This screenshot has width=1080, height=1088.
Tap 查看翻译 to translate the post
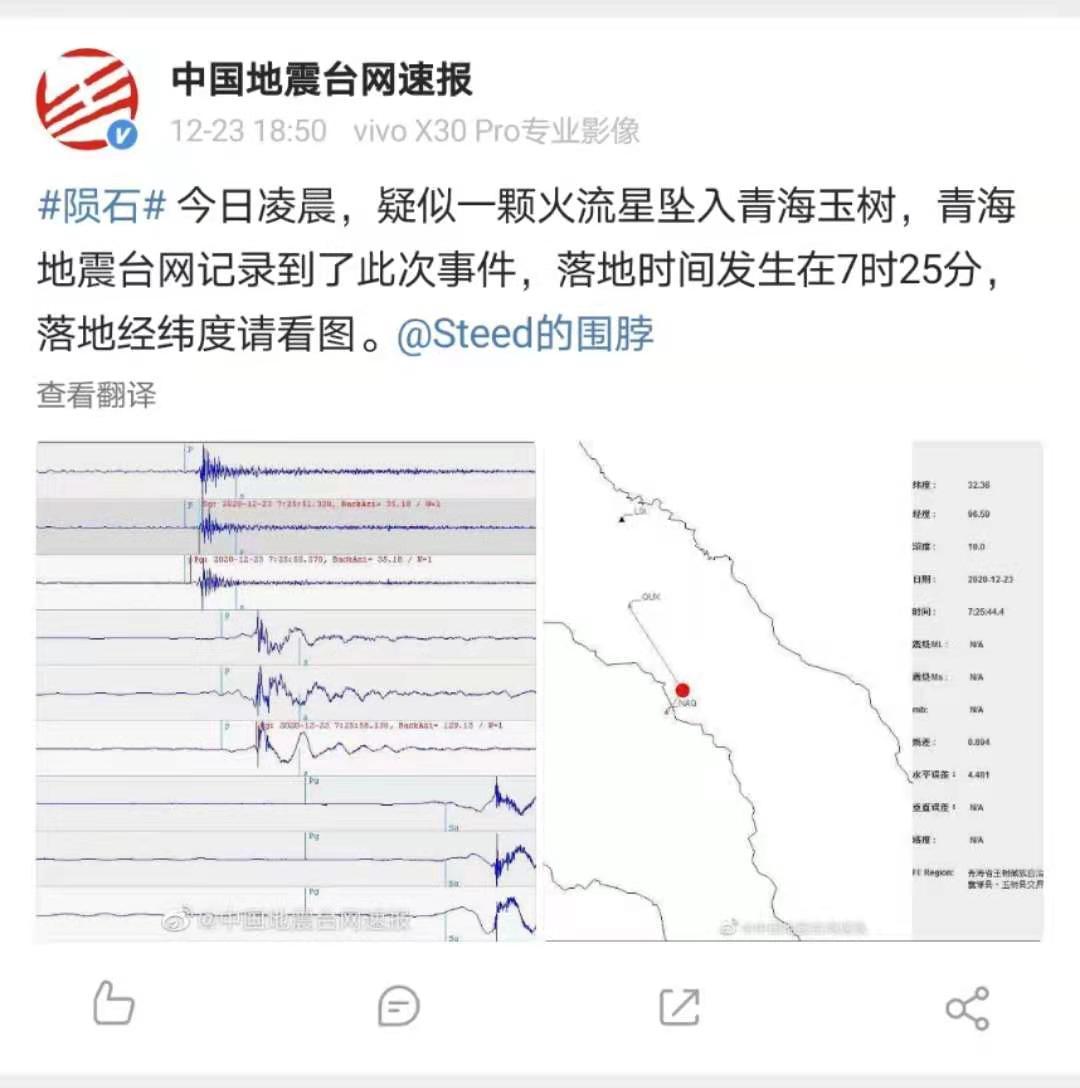point(96,394)
